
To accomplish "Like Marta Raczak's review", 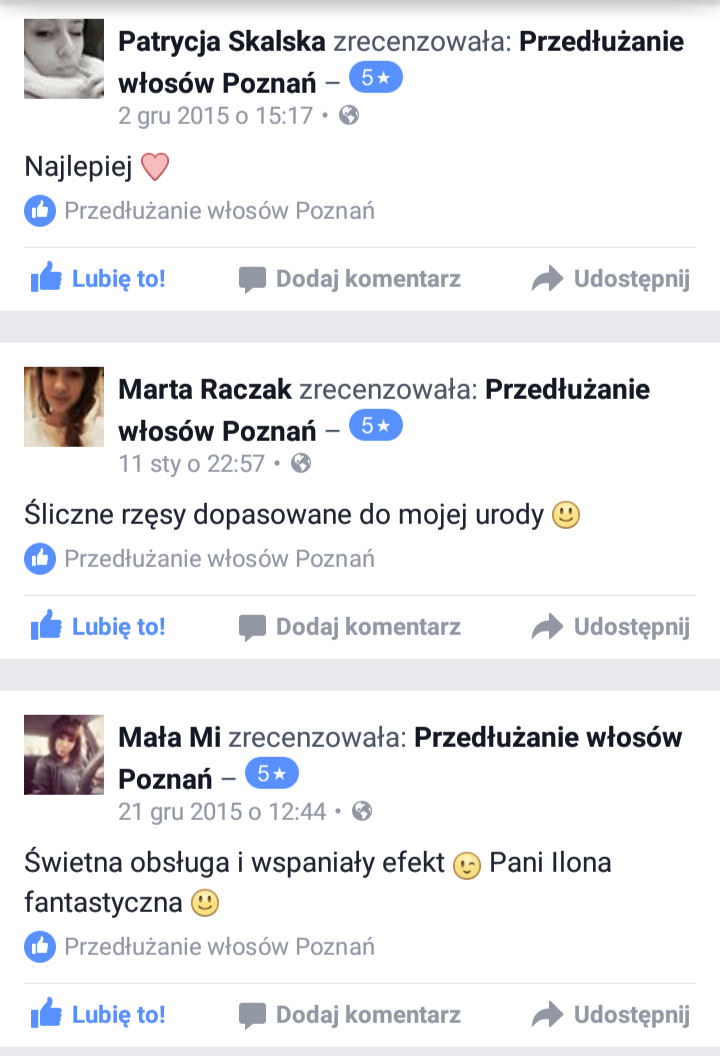I will click(97, 626).
